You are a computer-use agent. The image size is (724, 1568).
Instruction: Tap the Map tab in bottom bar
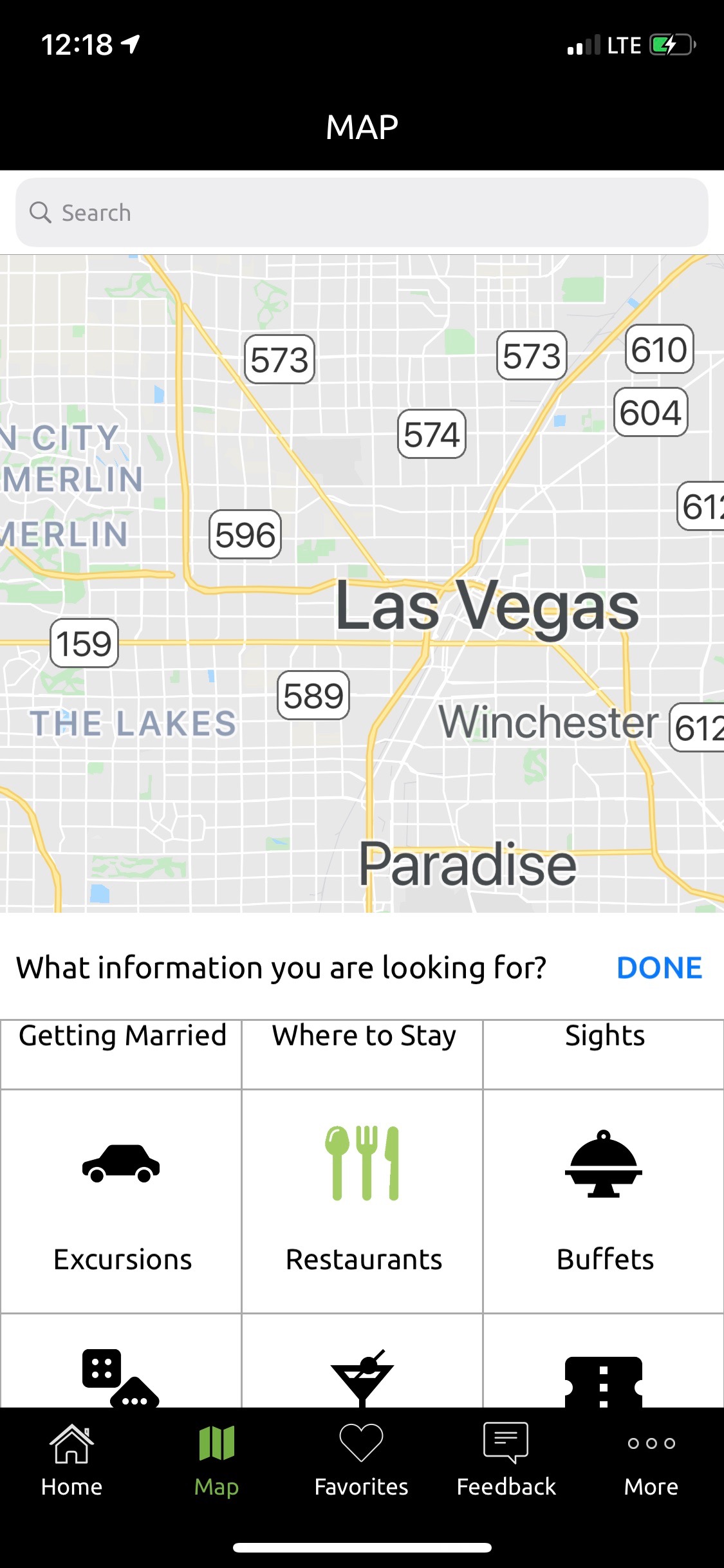217,1460
